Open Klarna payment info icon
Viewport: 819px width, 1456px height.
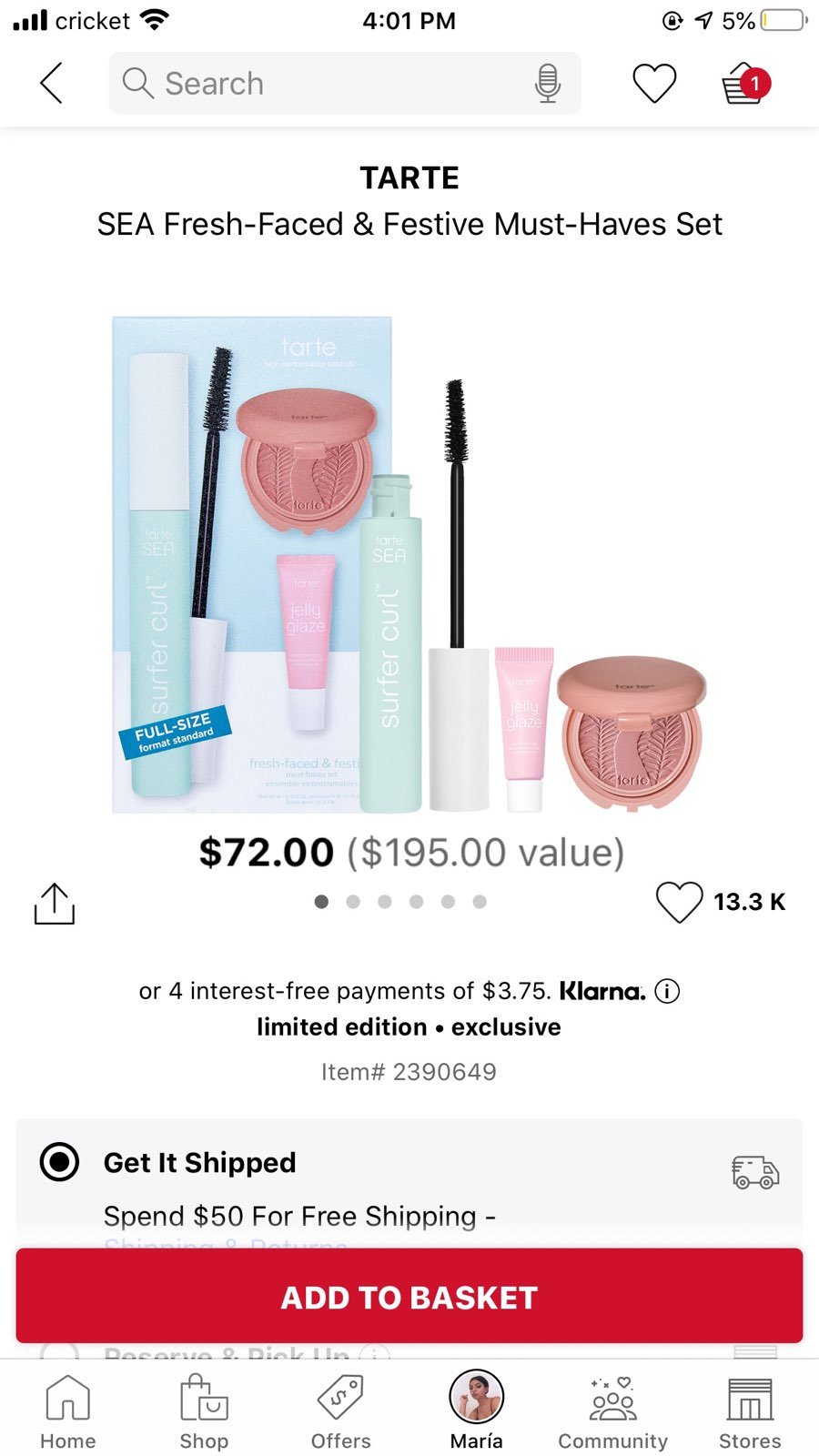click(667, 991)
